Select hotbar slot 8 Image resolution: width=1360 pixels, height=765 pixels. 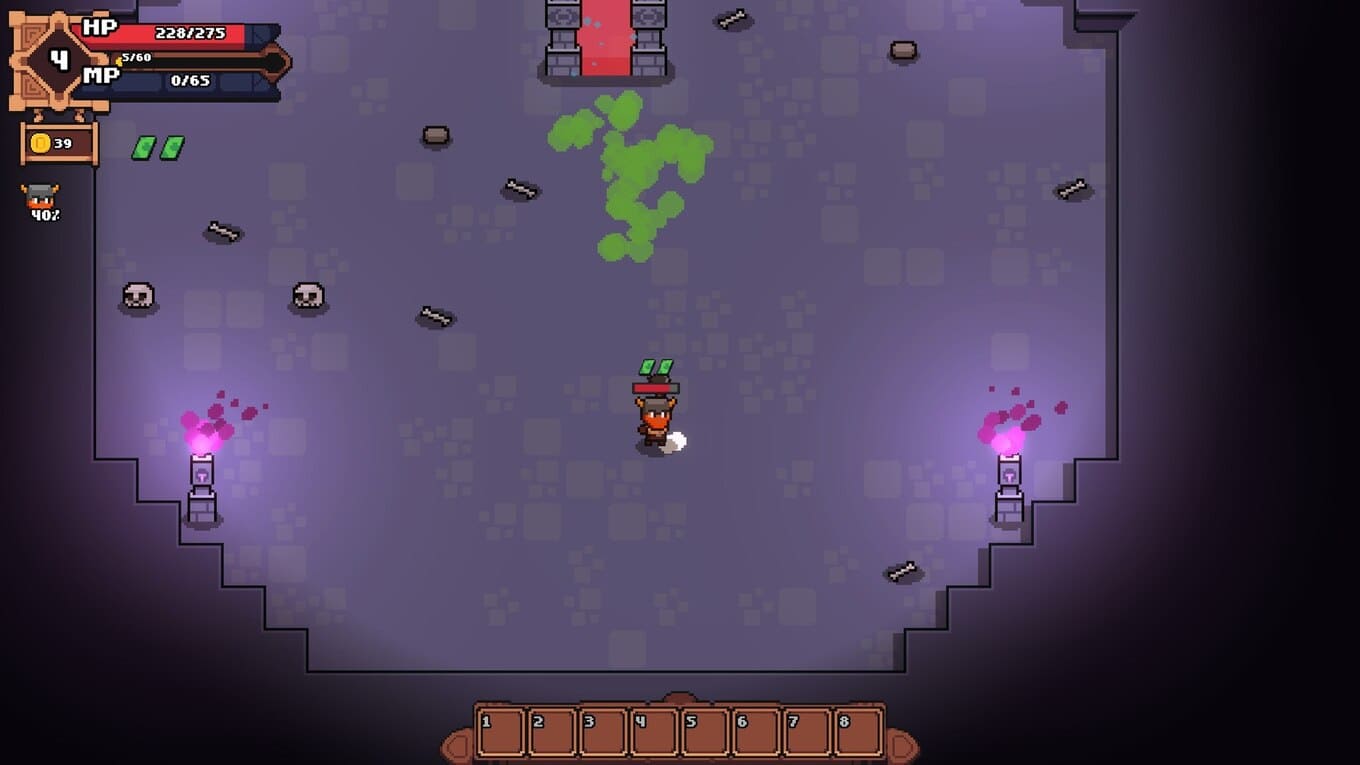pyautogui.click(x=858, y=733)
